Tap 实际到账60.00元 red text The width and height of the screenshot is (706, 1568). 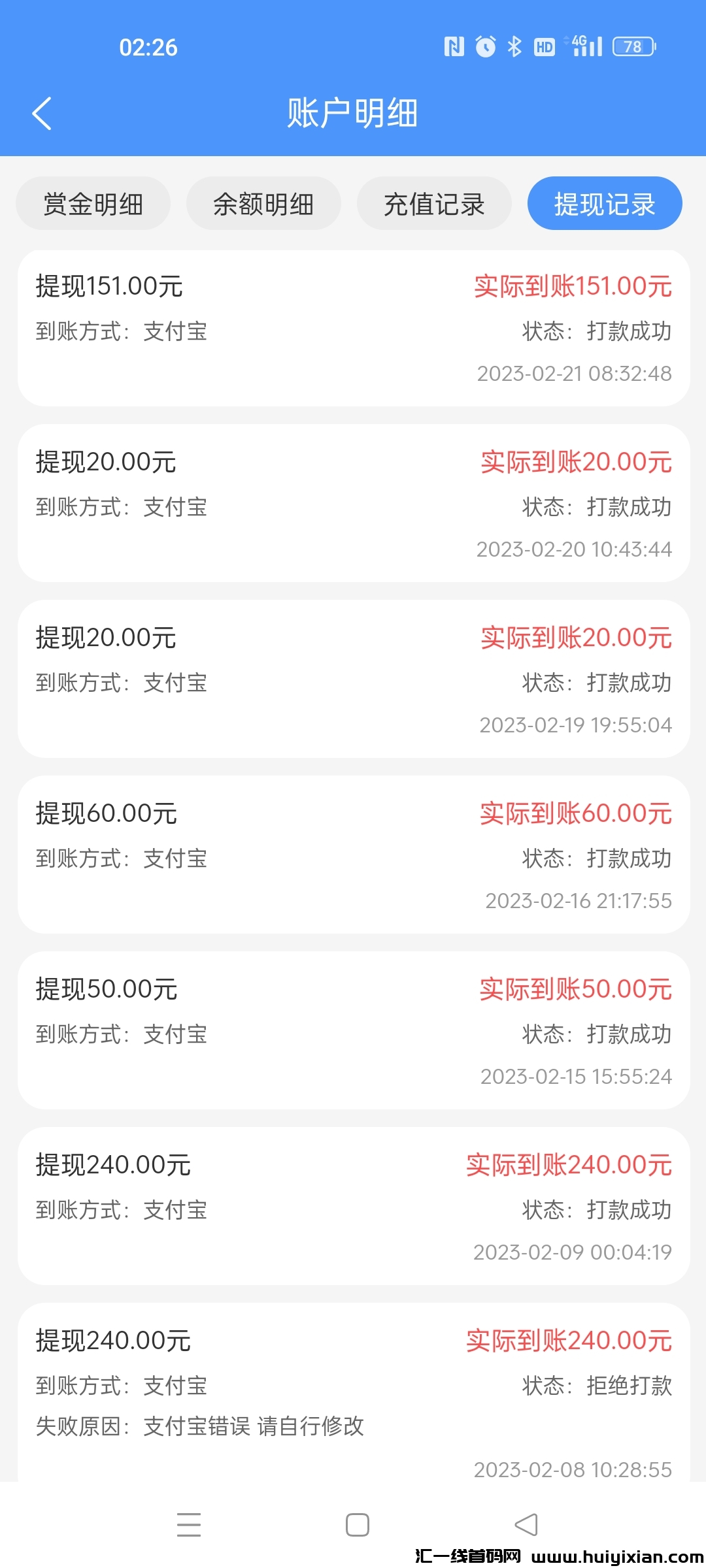coord(575,813)
